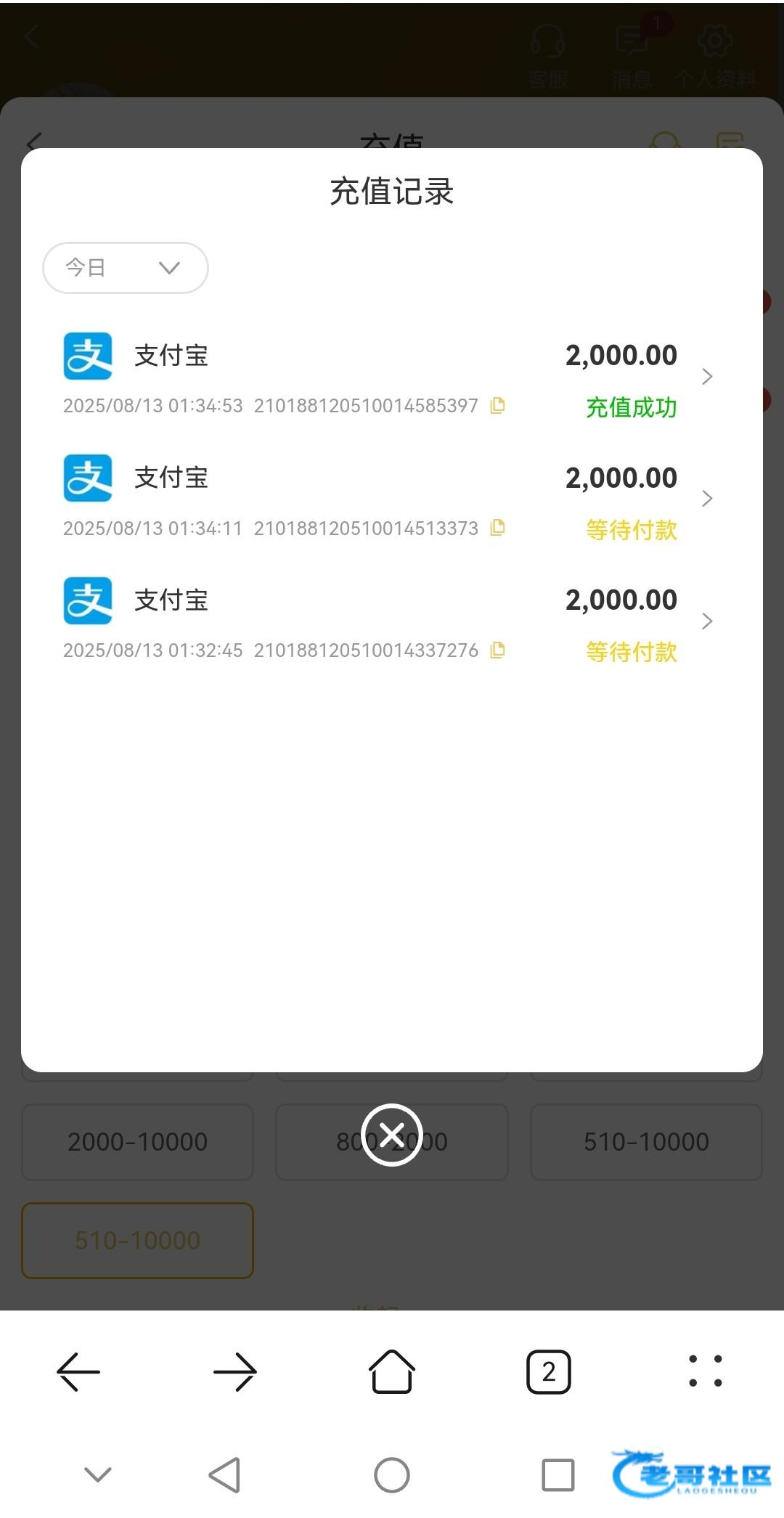Open the 等待付款 record from 01:34:11
Viewport: 784px width, 1518px height.
[x=706, y=499]
